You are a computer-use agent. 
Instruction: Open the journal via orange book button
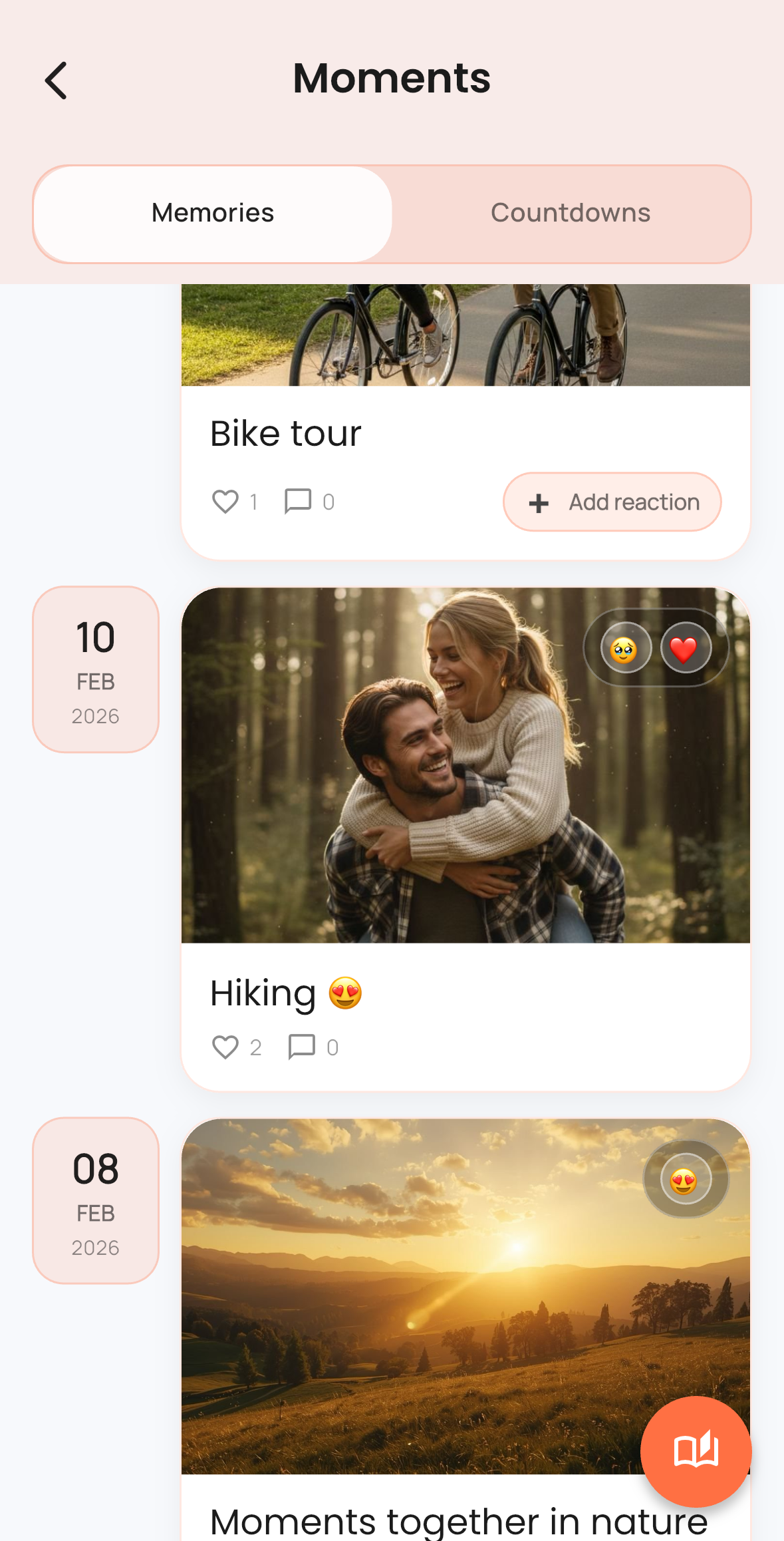point(696,1451)
